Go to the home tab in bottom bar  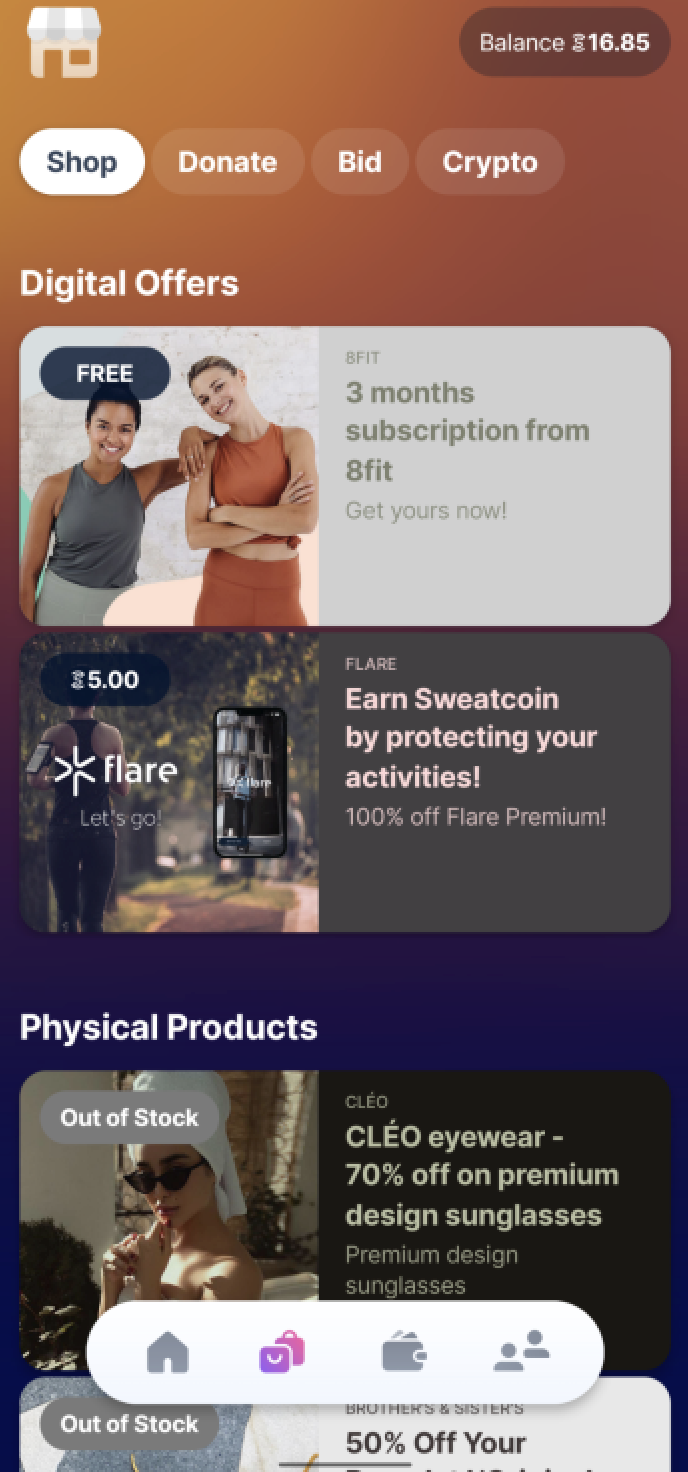pyautogui.click(x=168, y=1354)
